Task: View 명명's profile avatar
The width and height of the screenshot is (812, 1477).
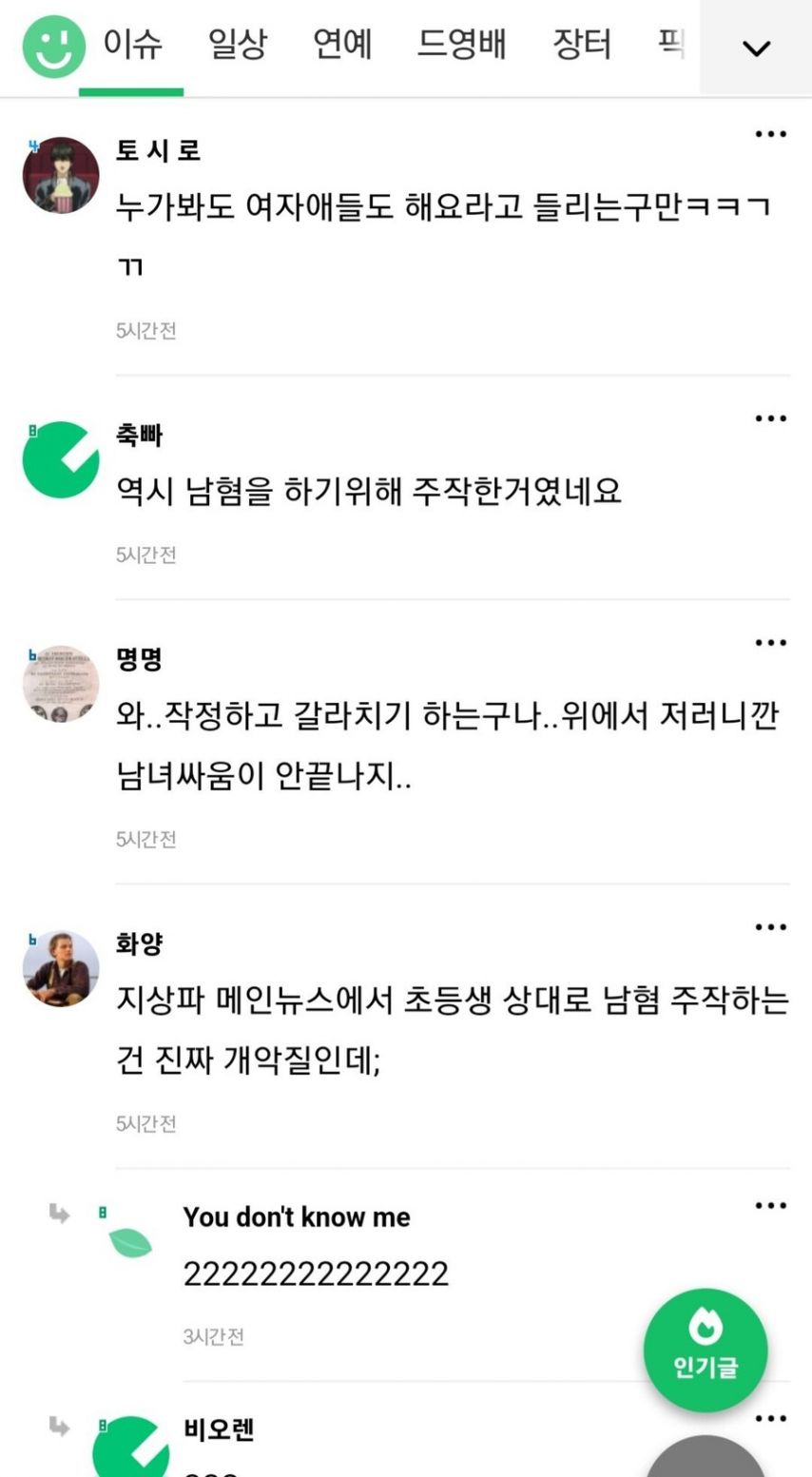Action: tap(61, 684)
